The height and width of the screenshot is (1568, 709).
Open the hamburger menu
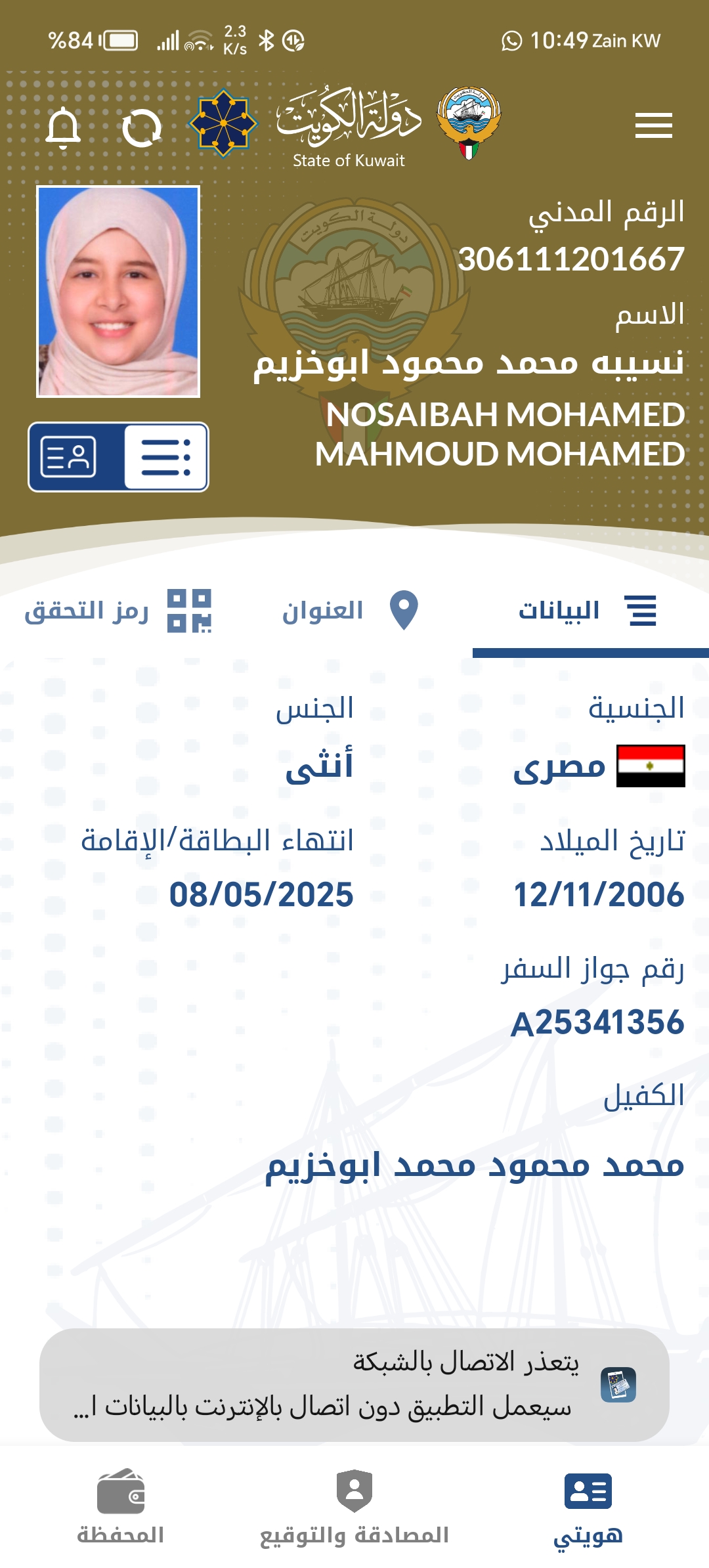click(653, 125)
